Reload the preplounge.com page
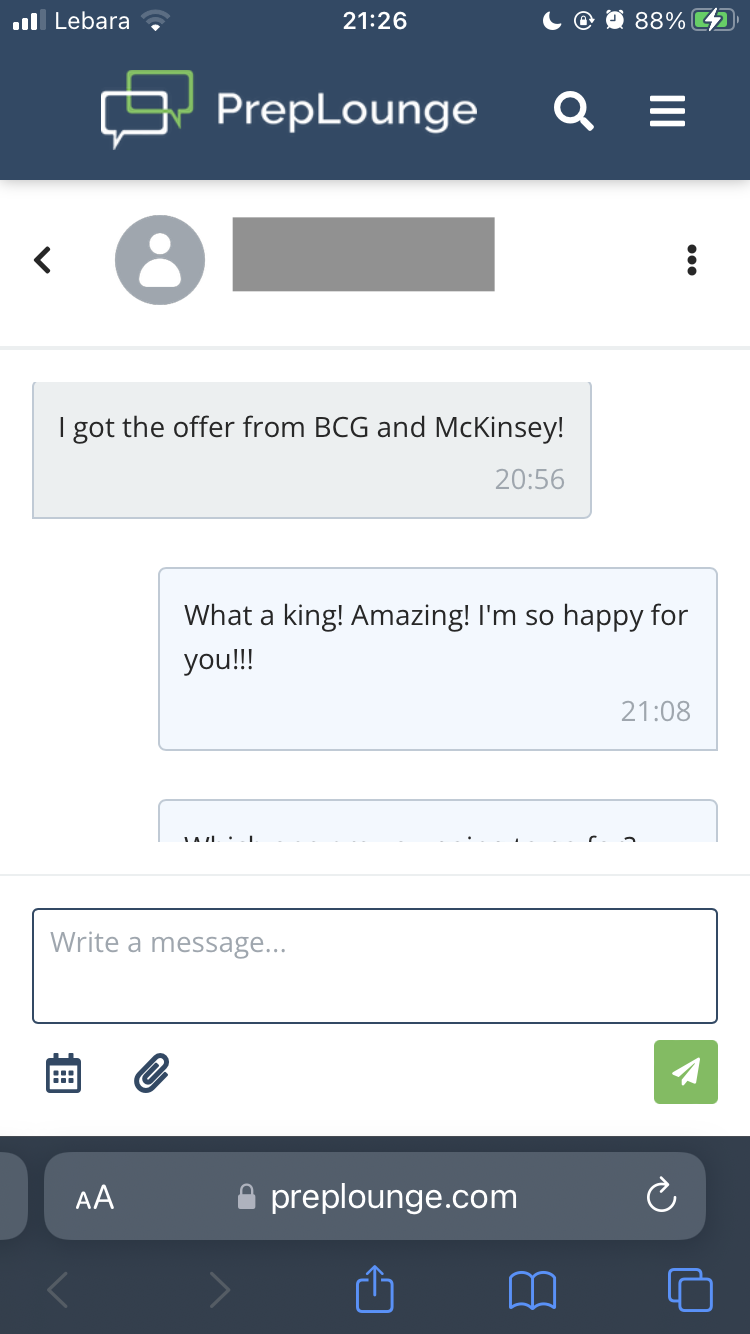This screenshot has height=1334, width=750. coord(662,1196)
